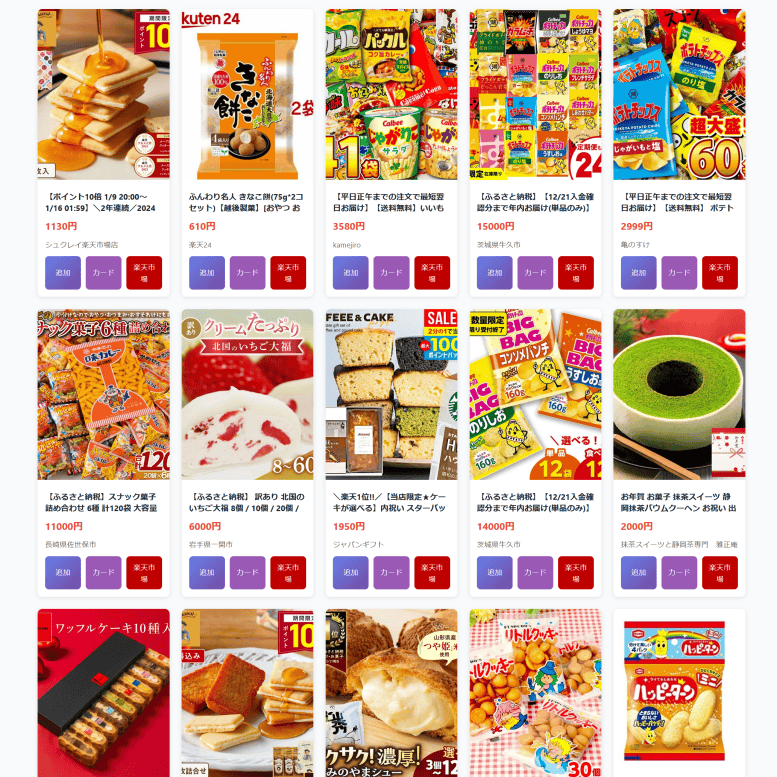Open the ハッピーターン product tile
This screenshot has height=777, width=777.
click(x=679, y=693)
